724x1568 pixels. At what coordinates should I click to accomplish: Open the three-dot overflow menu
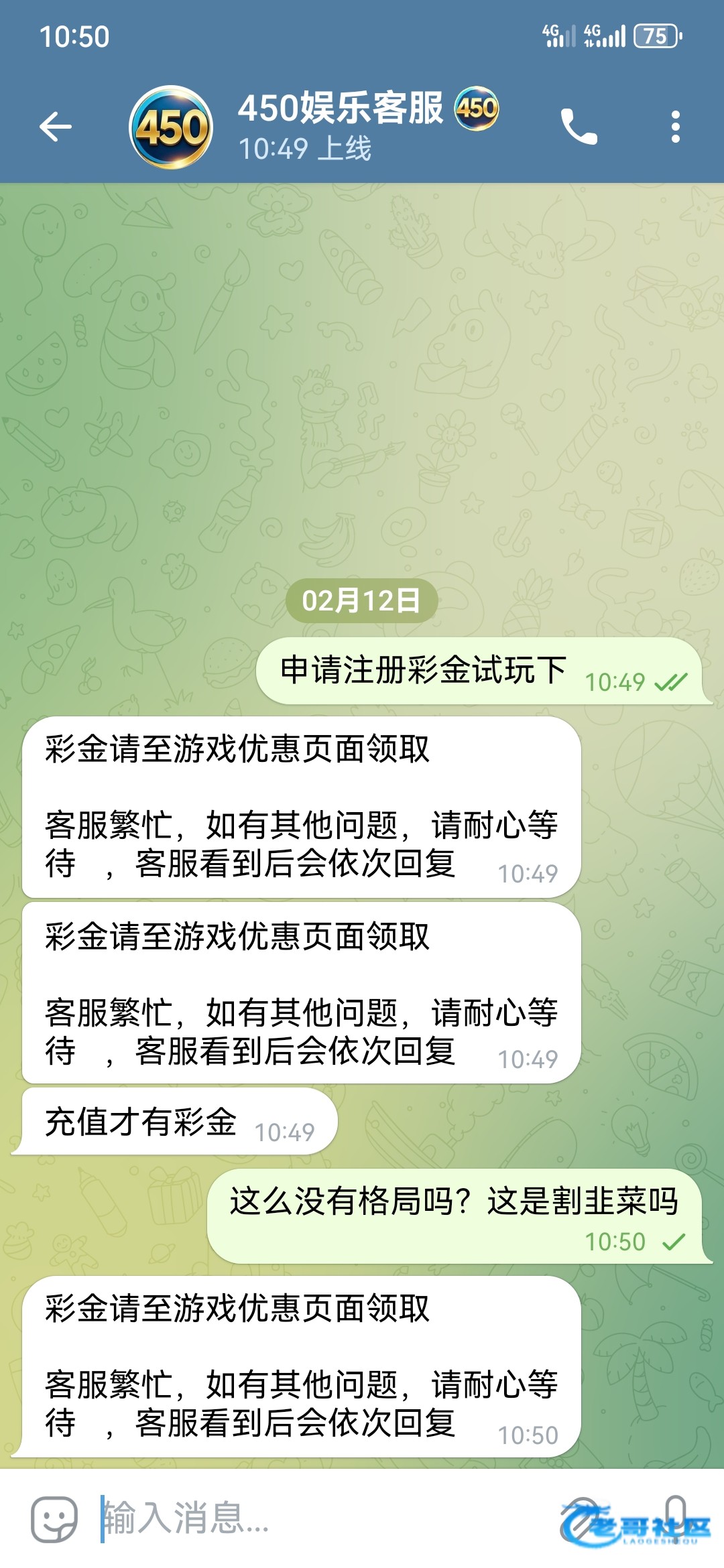(x=675, y=127)
